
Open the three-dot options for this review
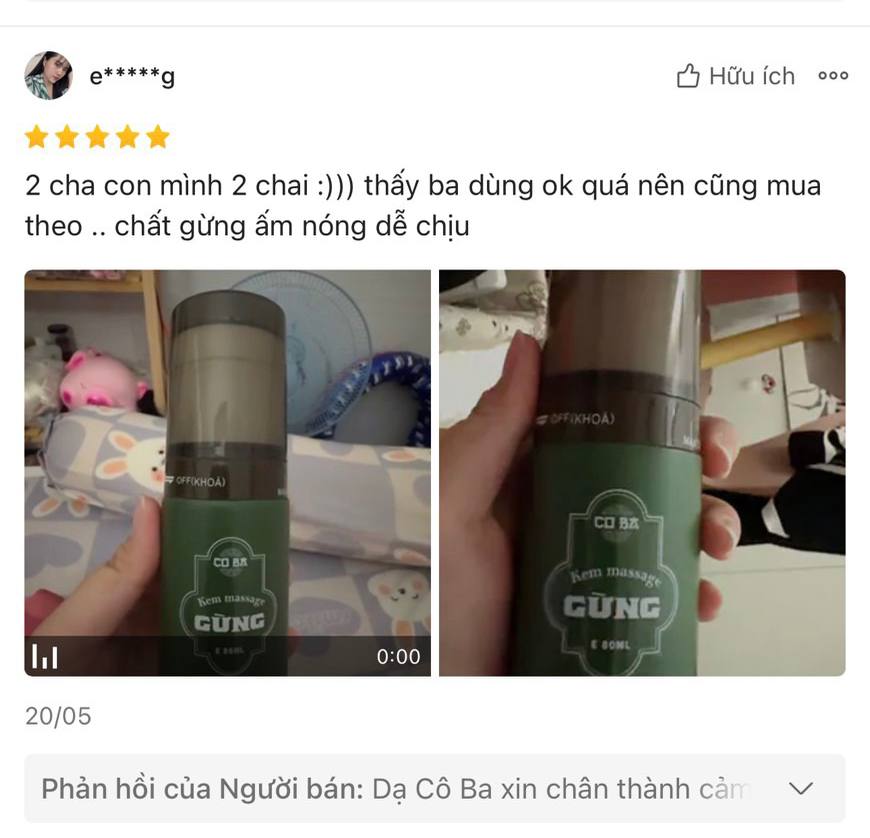832,76
